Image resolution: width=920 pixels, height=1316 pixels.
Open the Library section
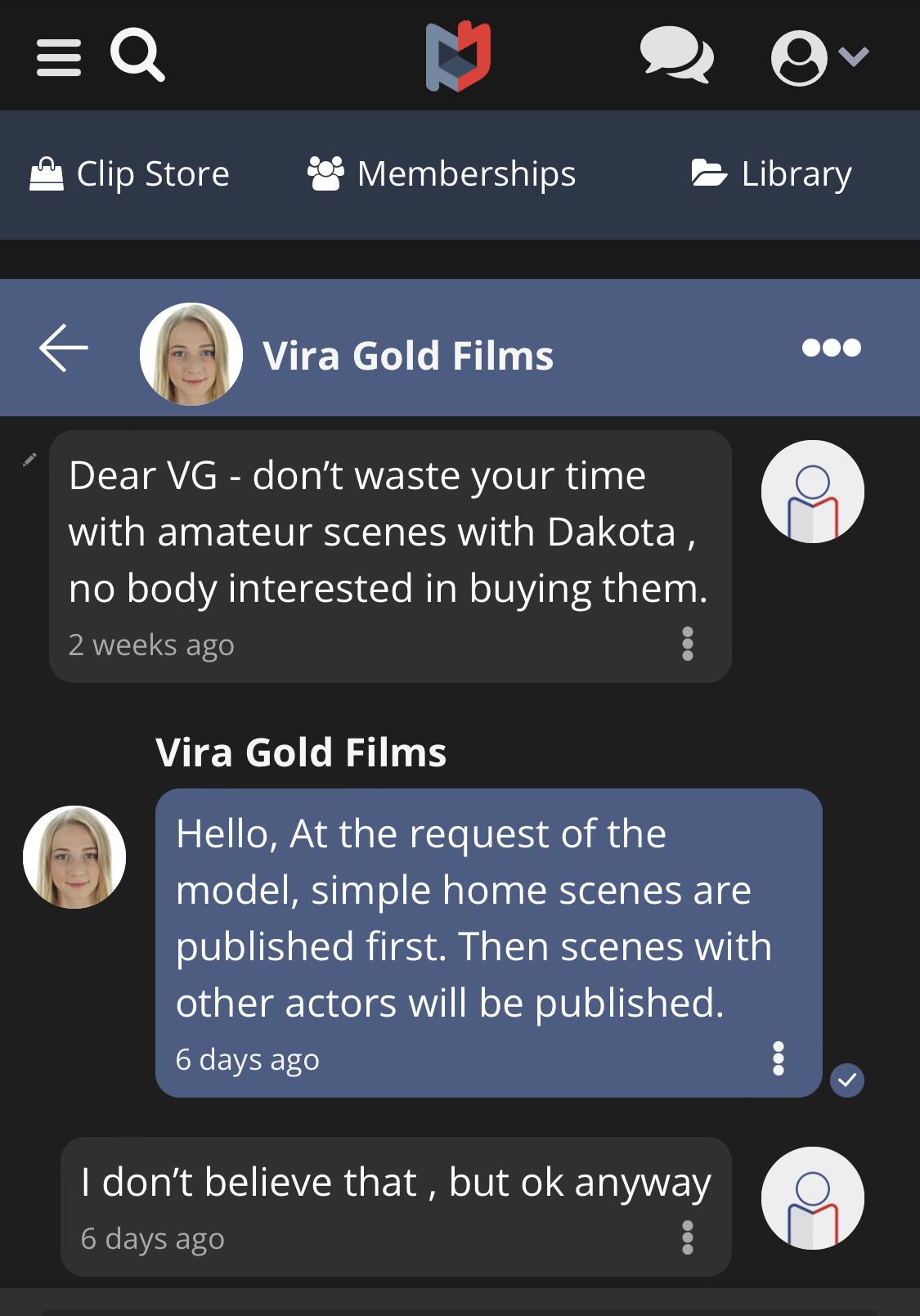[x=771, y=174]
